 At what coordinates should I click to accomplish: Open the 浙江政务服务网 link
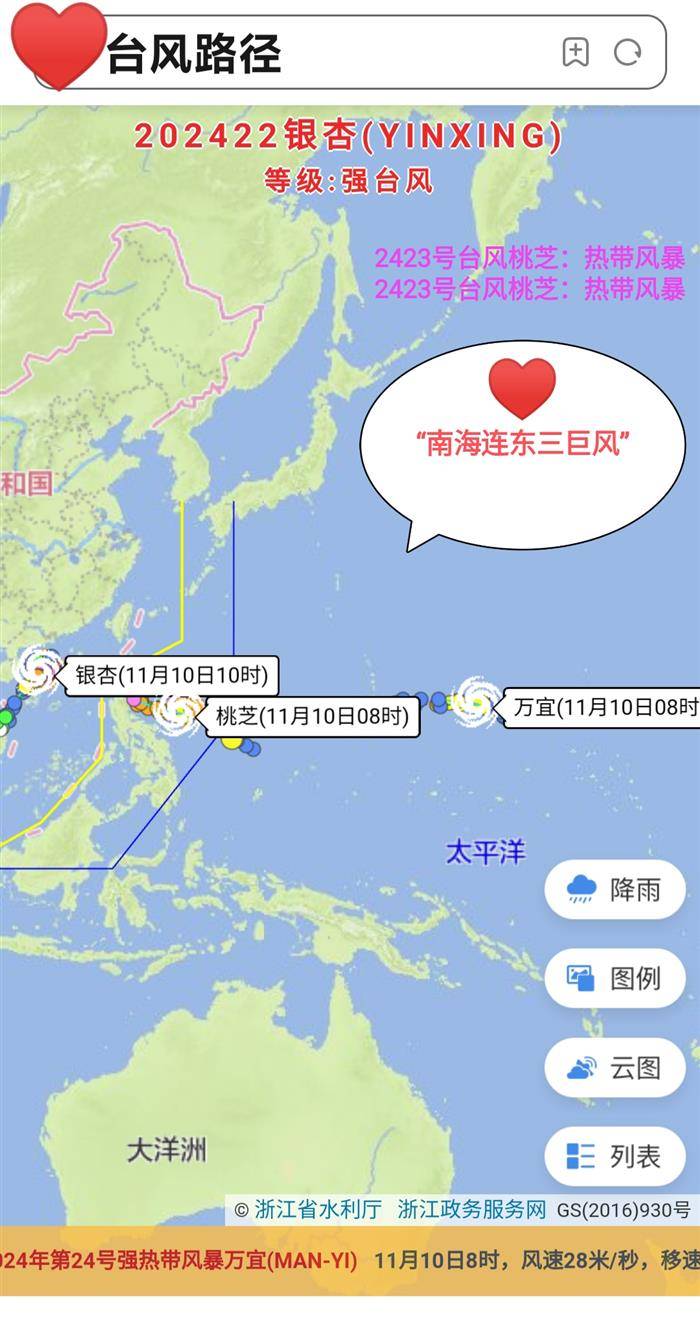(x=472, y=1209)
